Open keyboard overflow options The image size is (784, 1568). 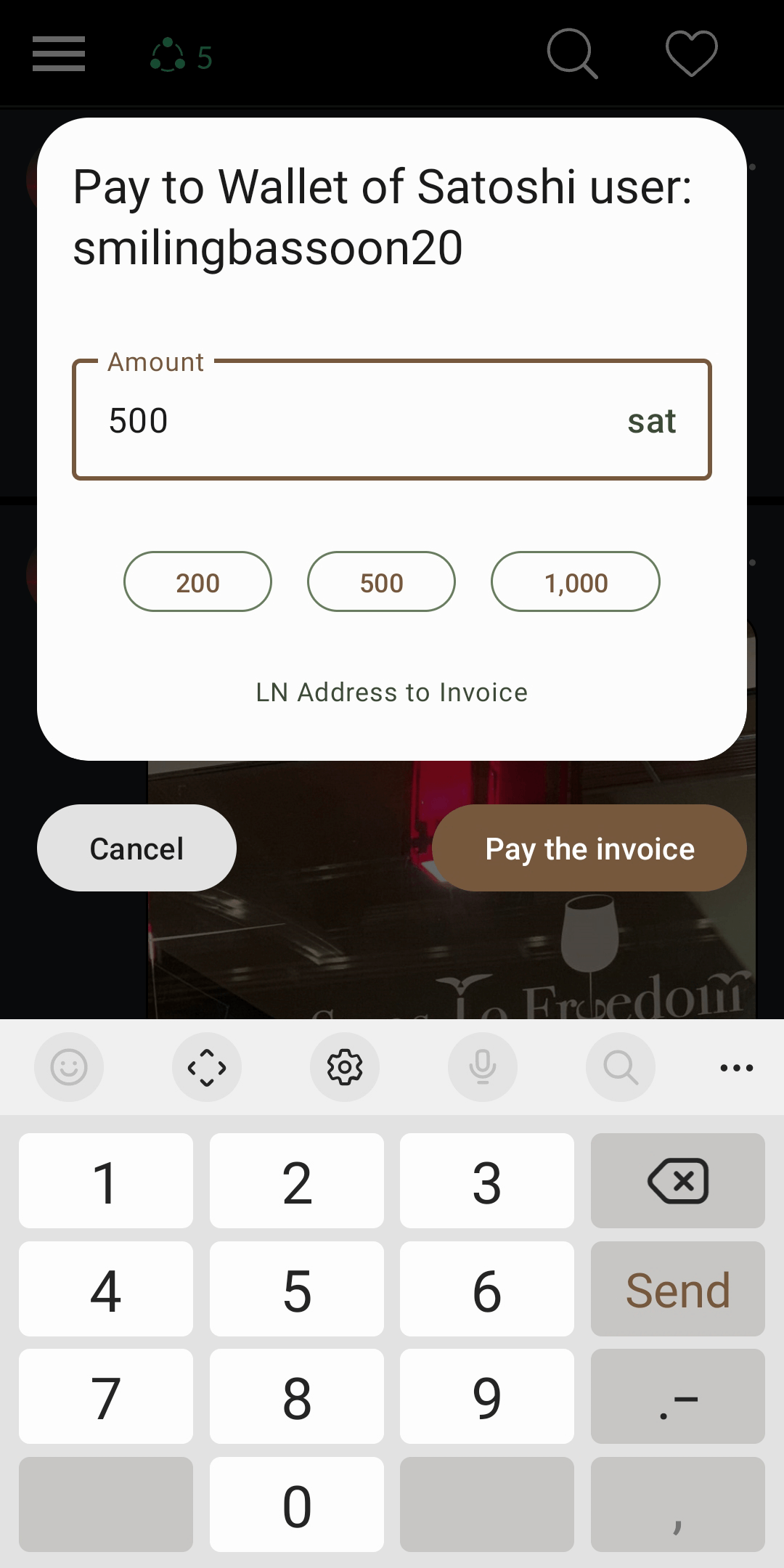[x=736, y=1067]
